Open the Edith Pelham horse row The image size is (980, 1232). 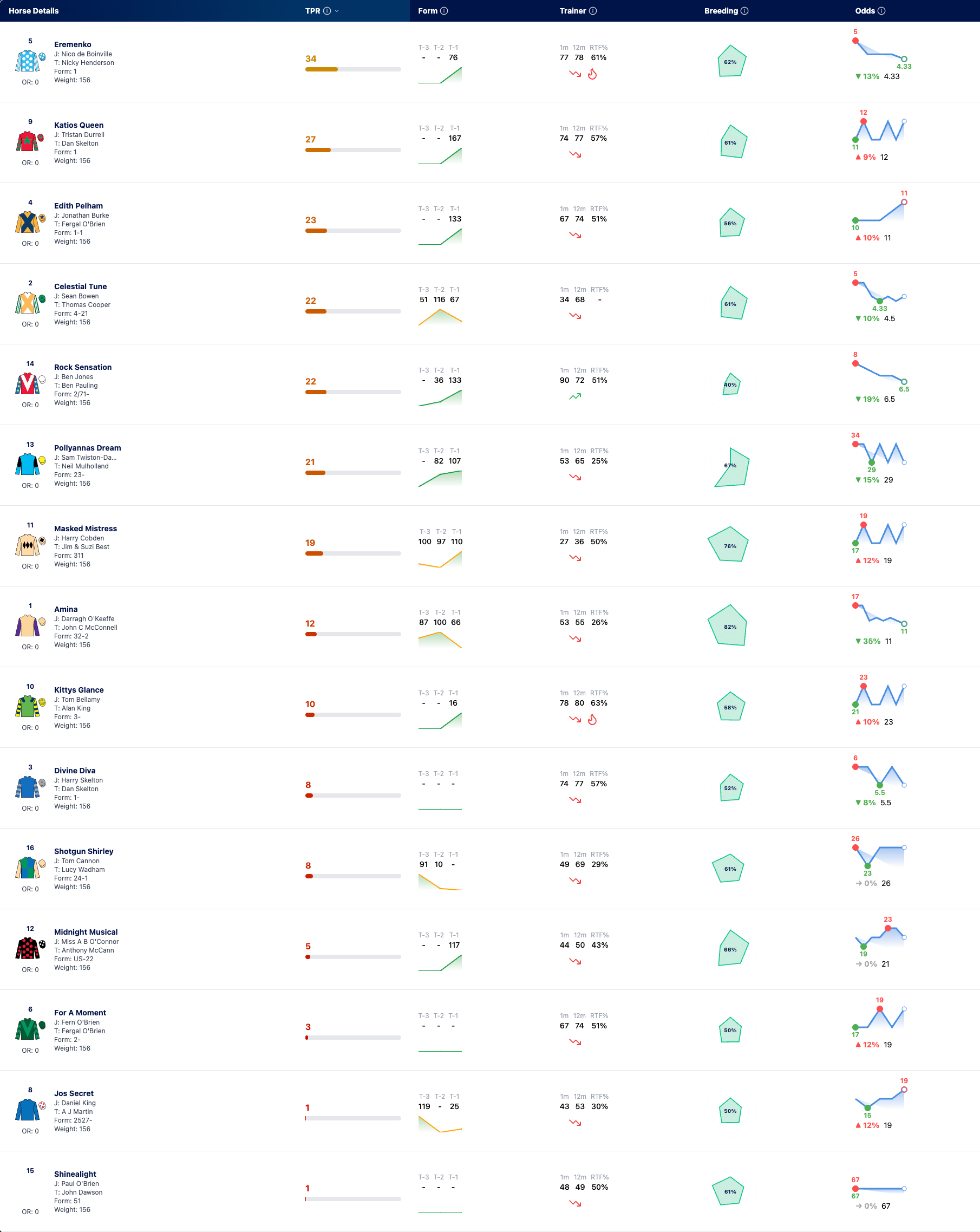[x=489, y=223]
